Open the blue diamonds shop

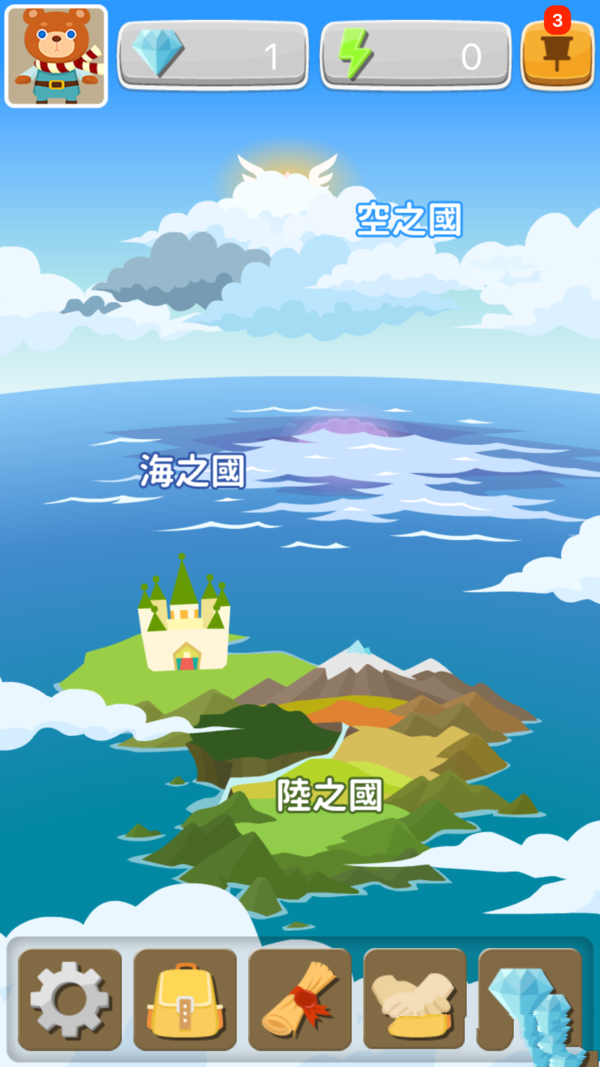(530, 1000)
